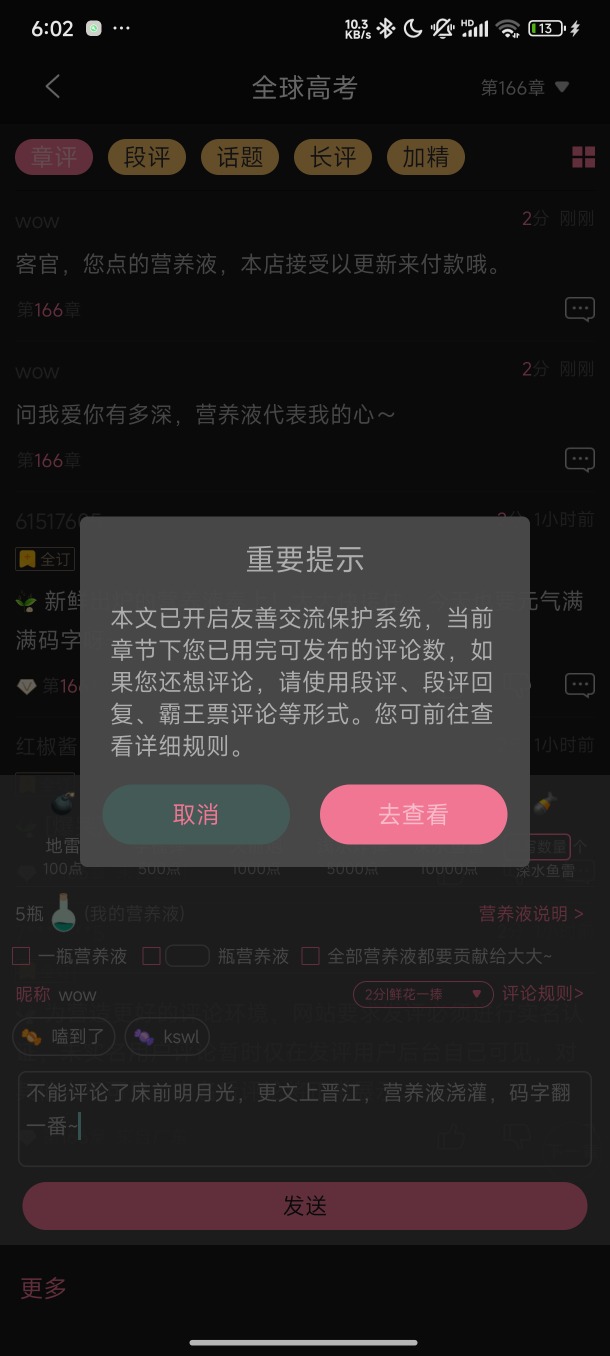
Task: Tap 去查看 to view detailed rules
Action: (413, 814)
